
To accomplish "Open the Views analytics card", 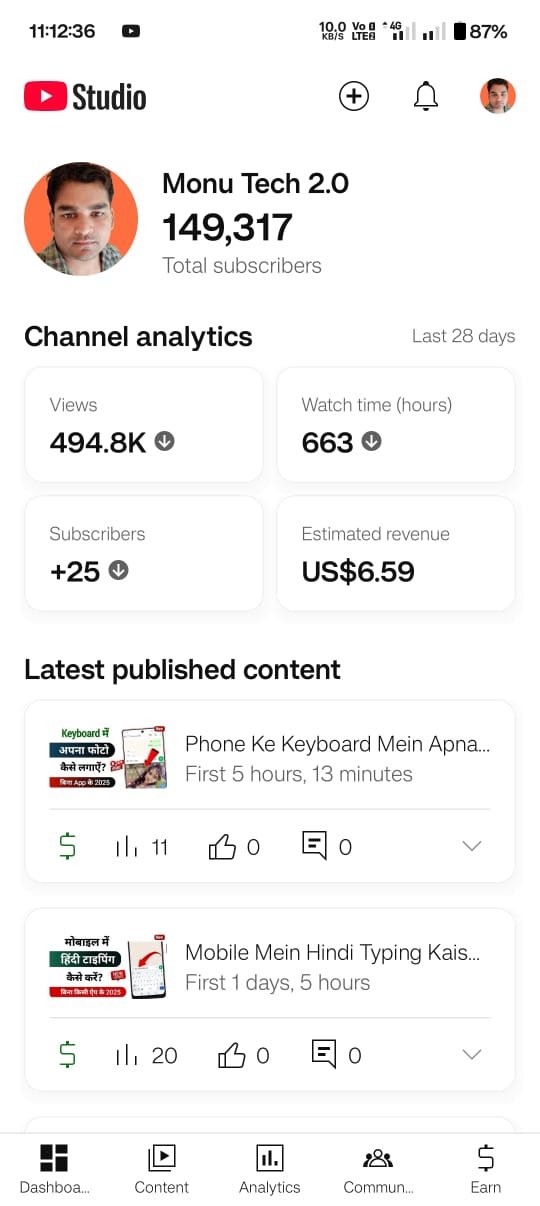I will click(x=144, y=424).
